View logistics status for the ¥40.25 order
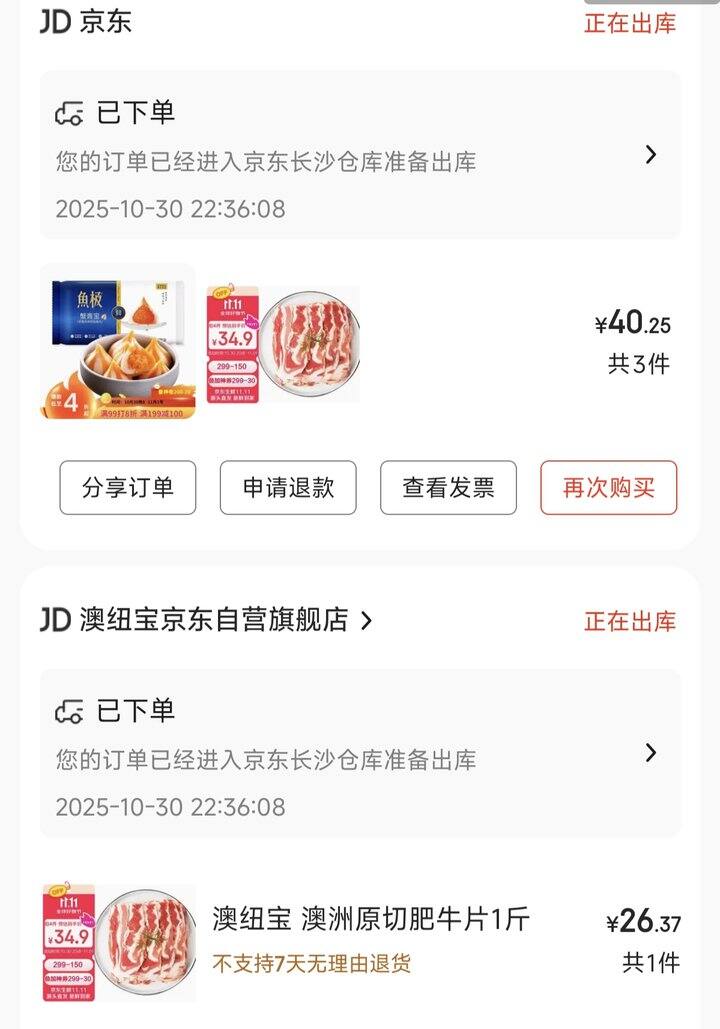720x1029 pixels. coord(360,155)
